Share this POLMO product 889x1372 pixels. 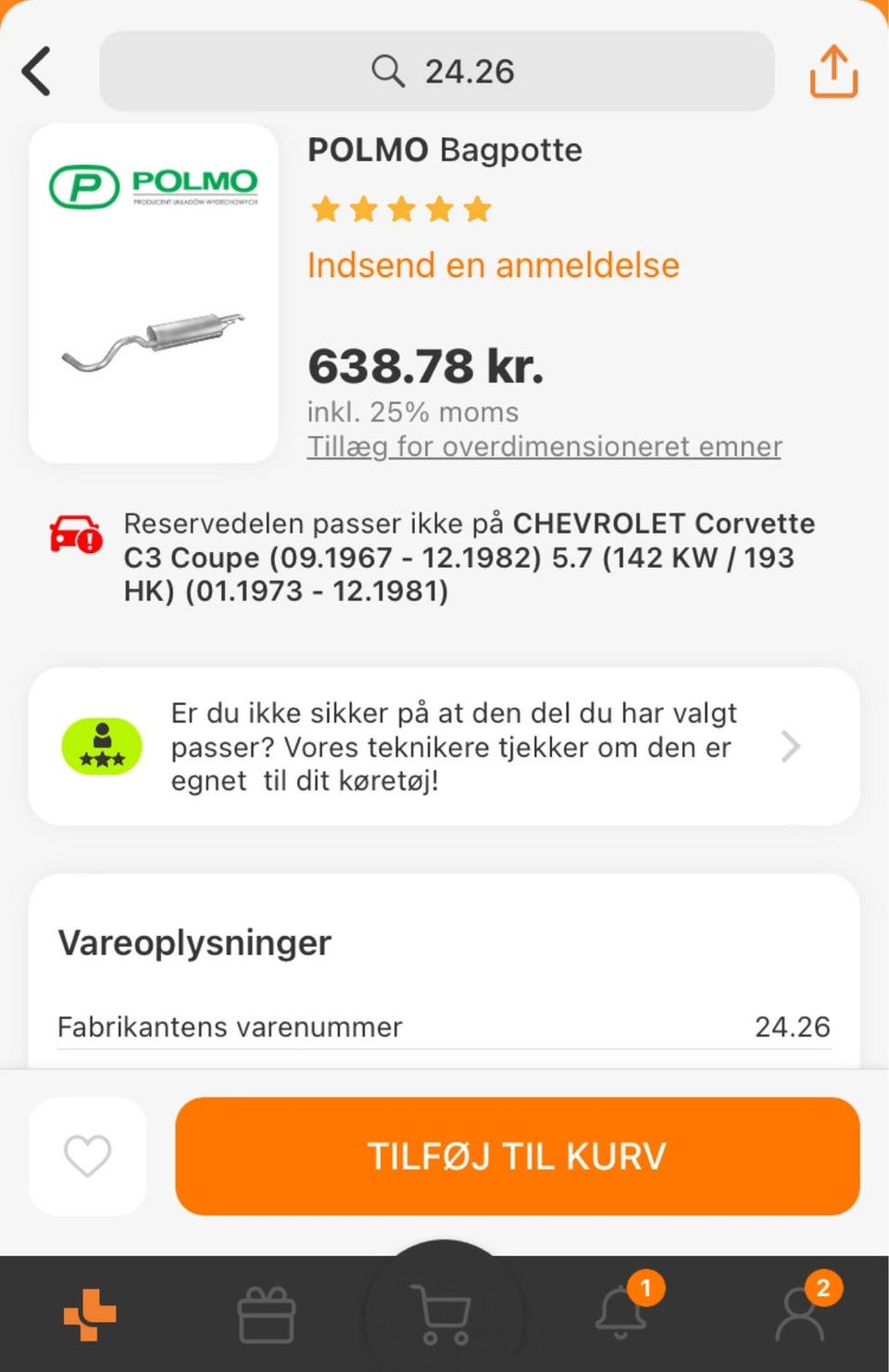pos(833,71)
